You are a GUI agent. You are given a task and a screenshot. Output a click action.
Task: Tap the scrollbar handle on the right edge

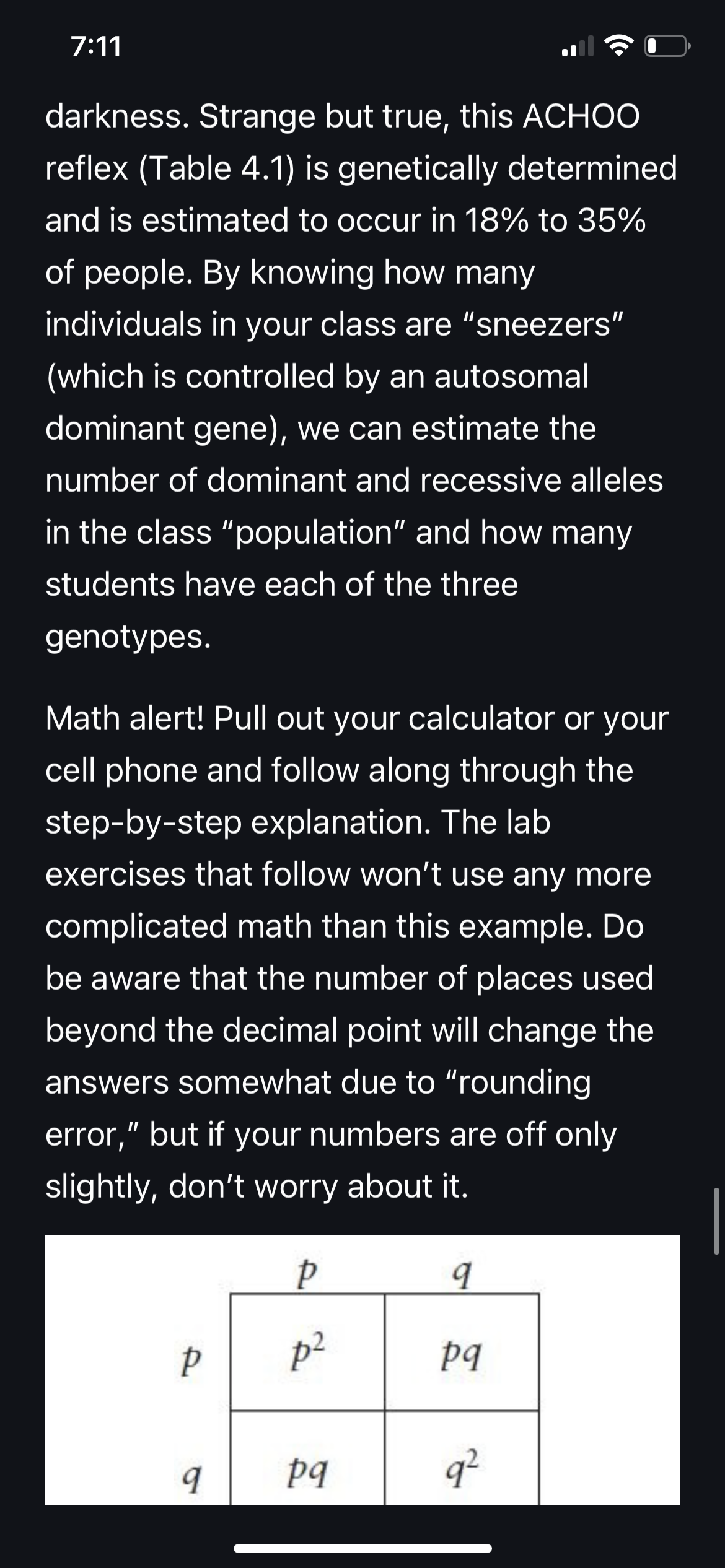click(716, 1221)
